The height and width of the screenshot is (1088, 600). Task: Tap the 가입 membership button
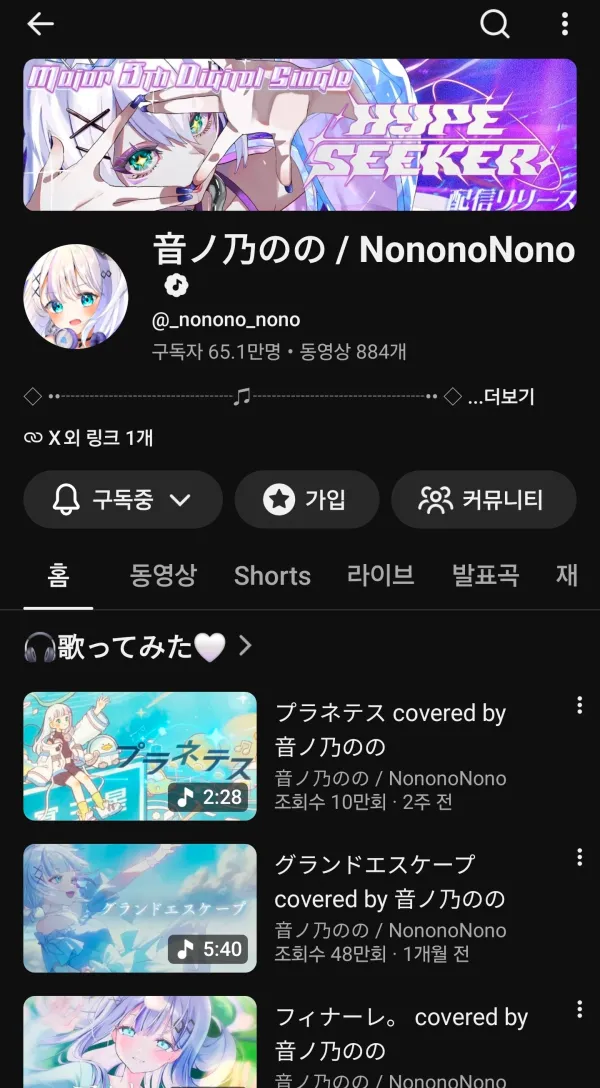307,500
